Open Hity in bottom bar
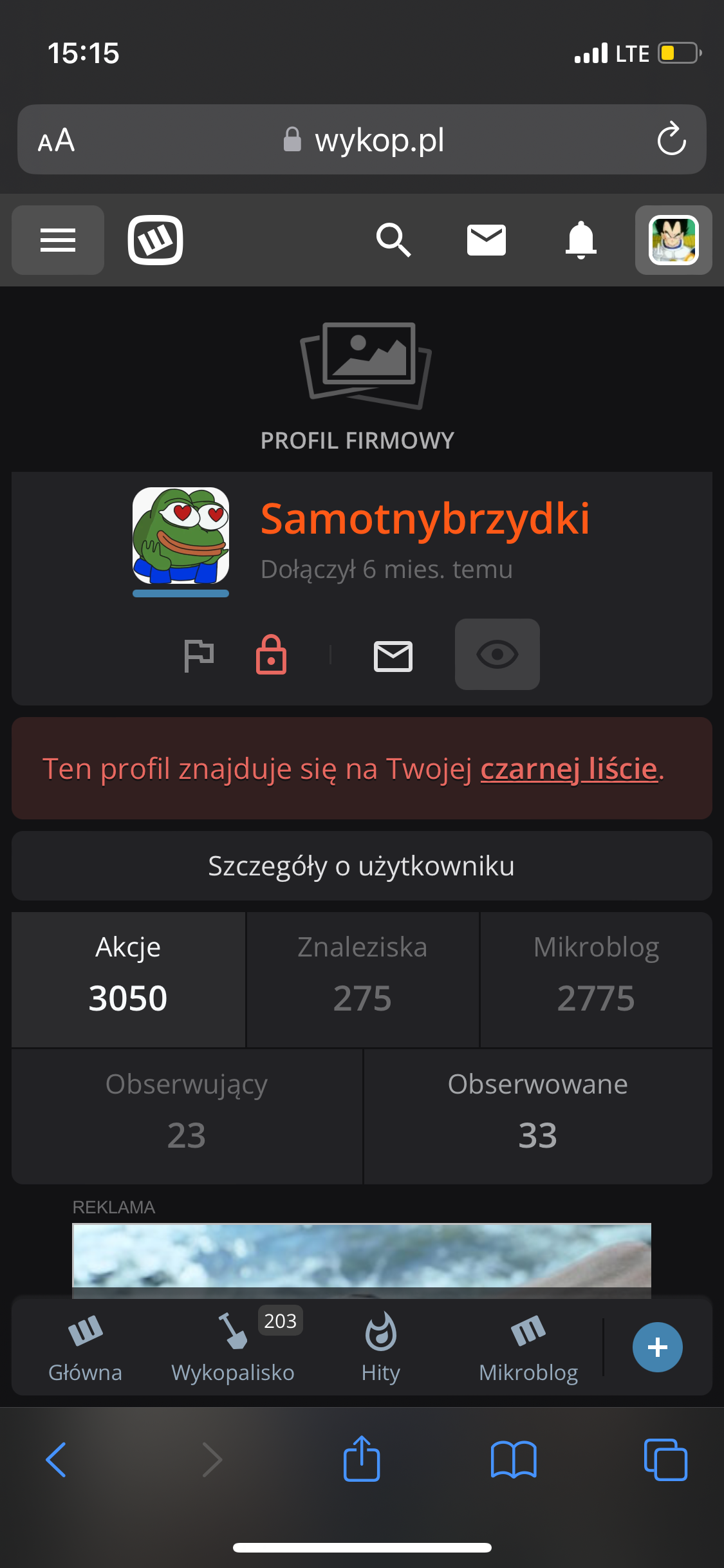Viewport: 724px width, 1568px height. coord(380,1347)
